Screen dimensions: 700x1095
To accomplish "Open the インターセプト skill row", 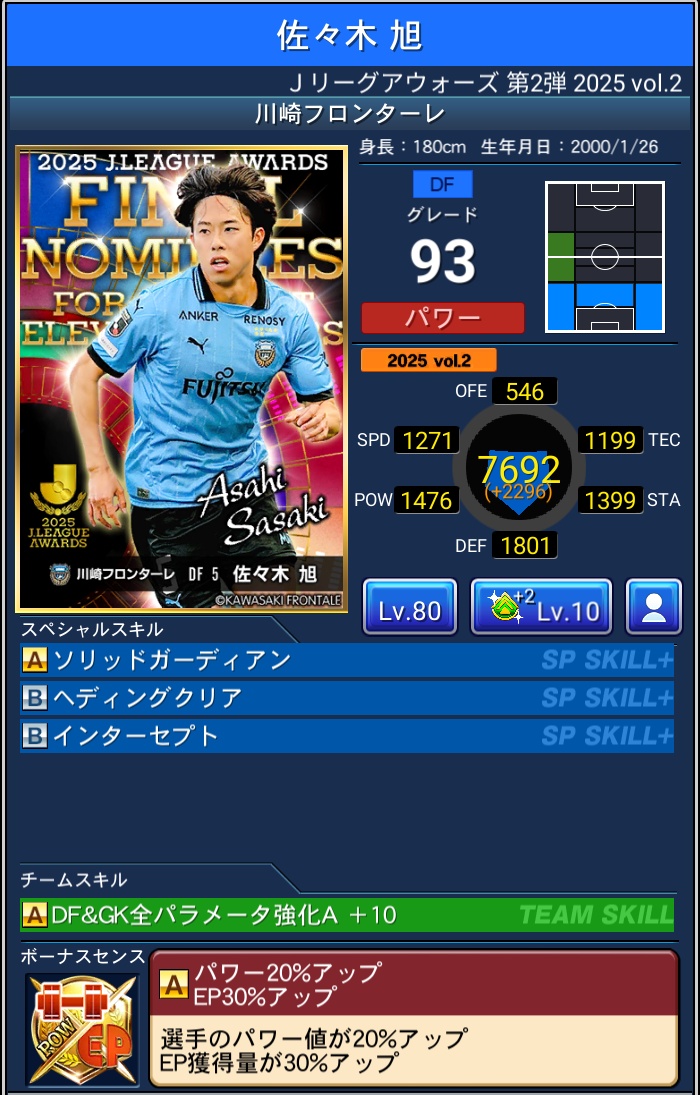I will coord(347,736).
